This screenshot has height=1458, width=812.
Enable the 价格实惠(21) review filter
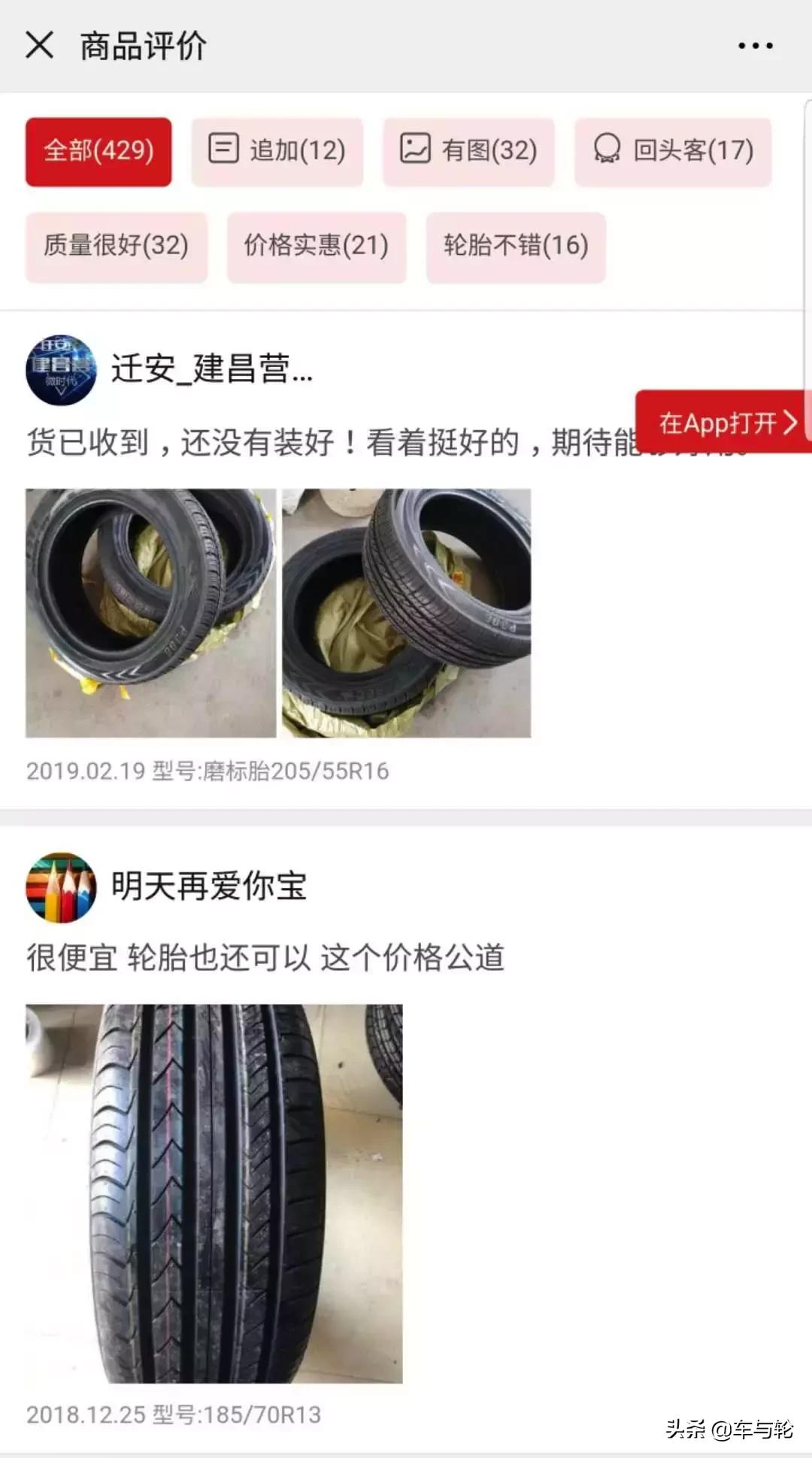[316, 247]
